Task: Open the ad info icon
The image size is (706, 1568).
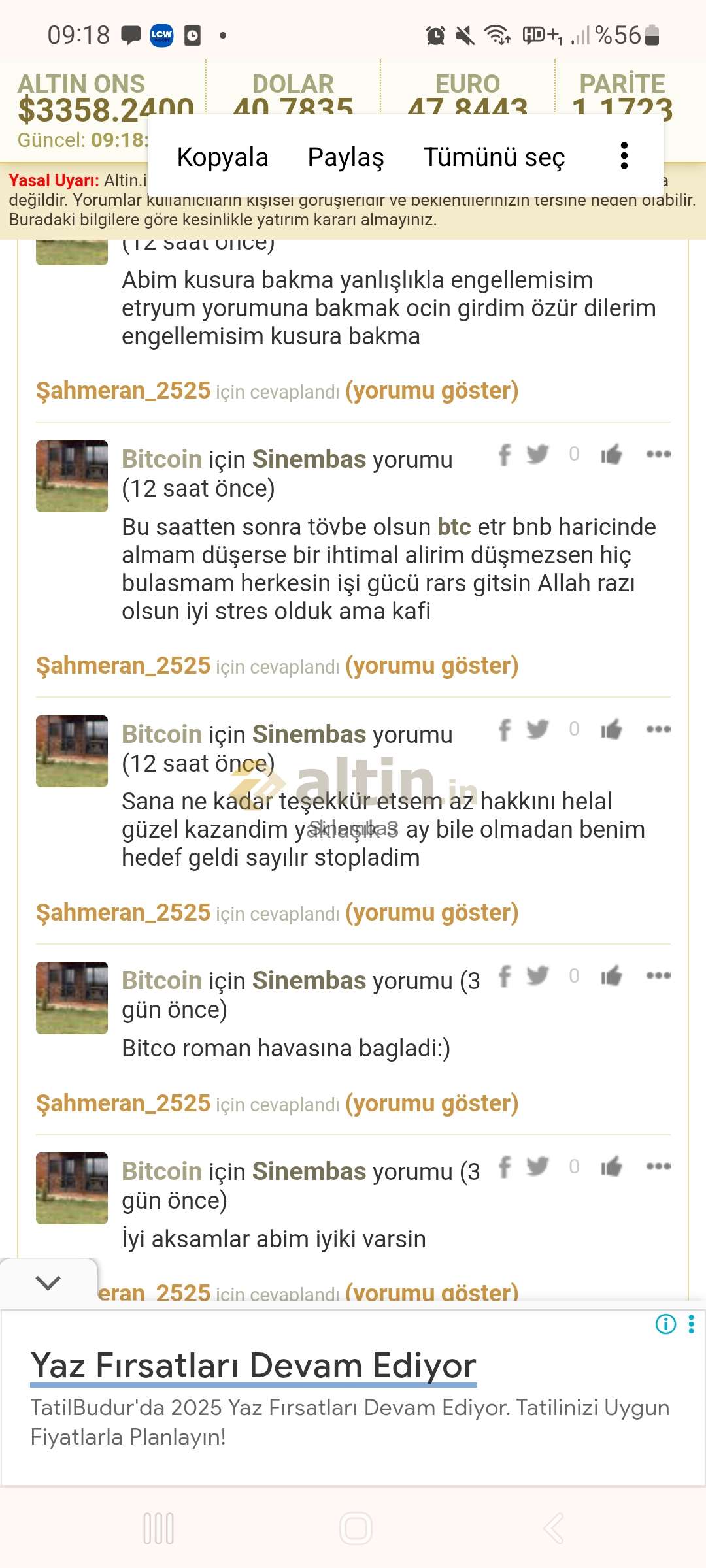Action: click(x=665, y=1324)
